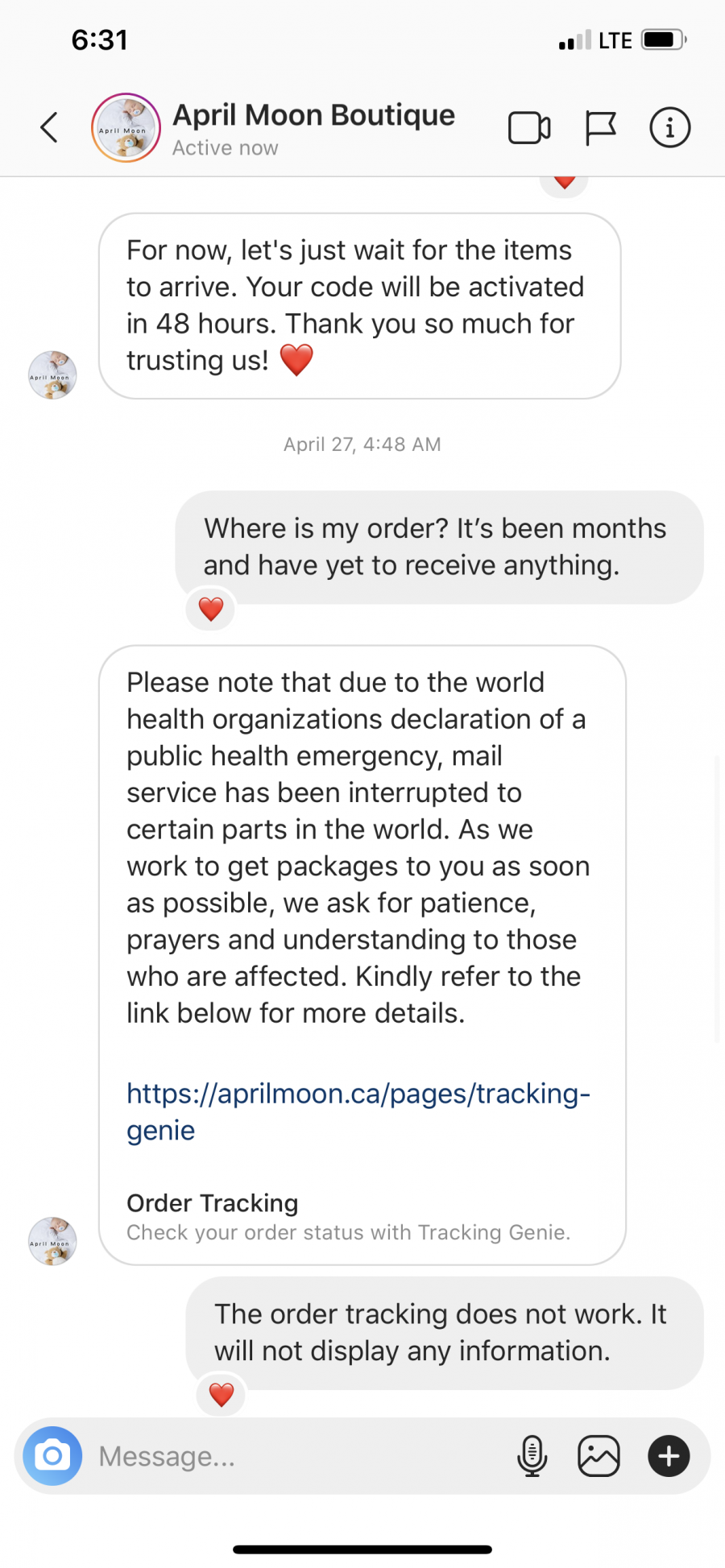
Task: Open conversation details info icon
Action: point(669,127)
